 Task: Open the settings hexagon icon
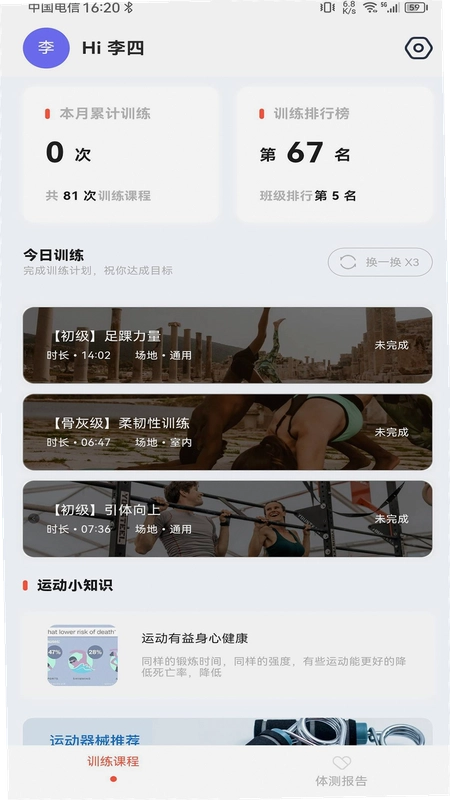coord(418,48)
